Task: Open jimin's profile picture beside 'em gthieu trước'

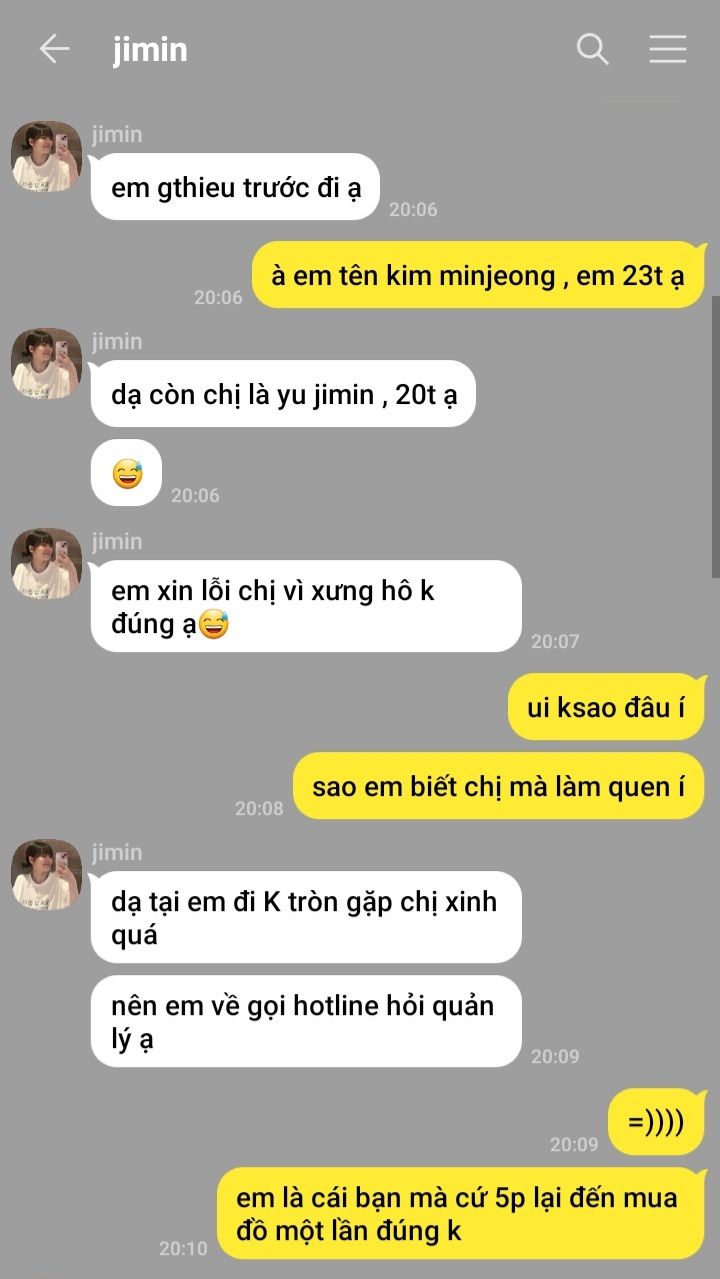Action: tap(46, 157)
